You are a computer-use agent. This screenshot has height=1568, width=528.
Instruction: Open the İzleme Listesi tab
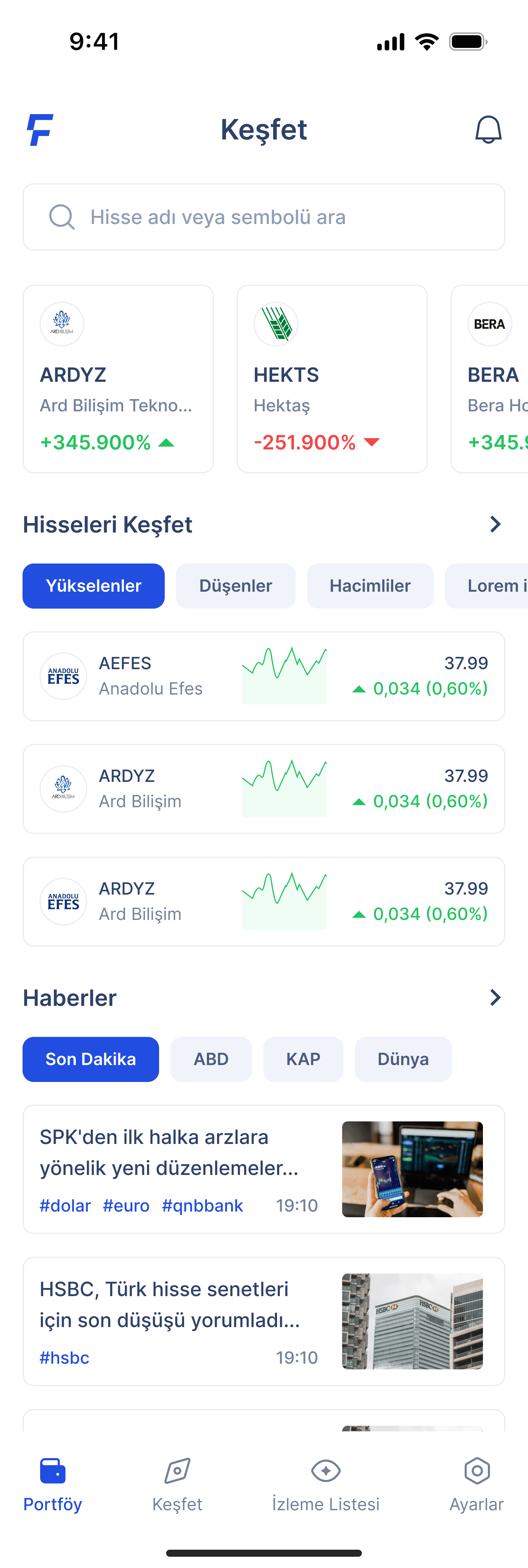(x=326, y=1484)
